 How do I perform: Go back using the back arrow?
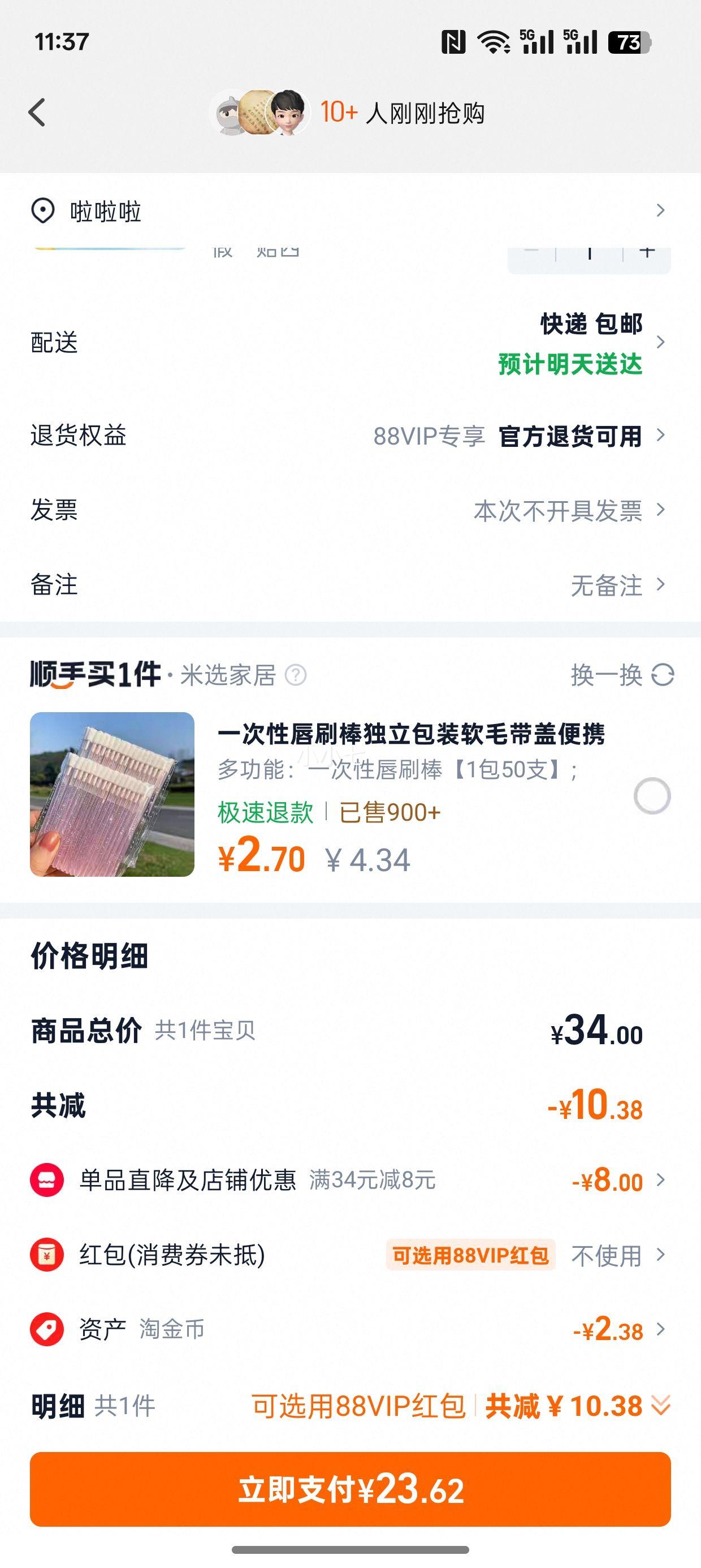[37, 113]
